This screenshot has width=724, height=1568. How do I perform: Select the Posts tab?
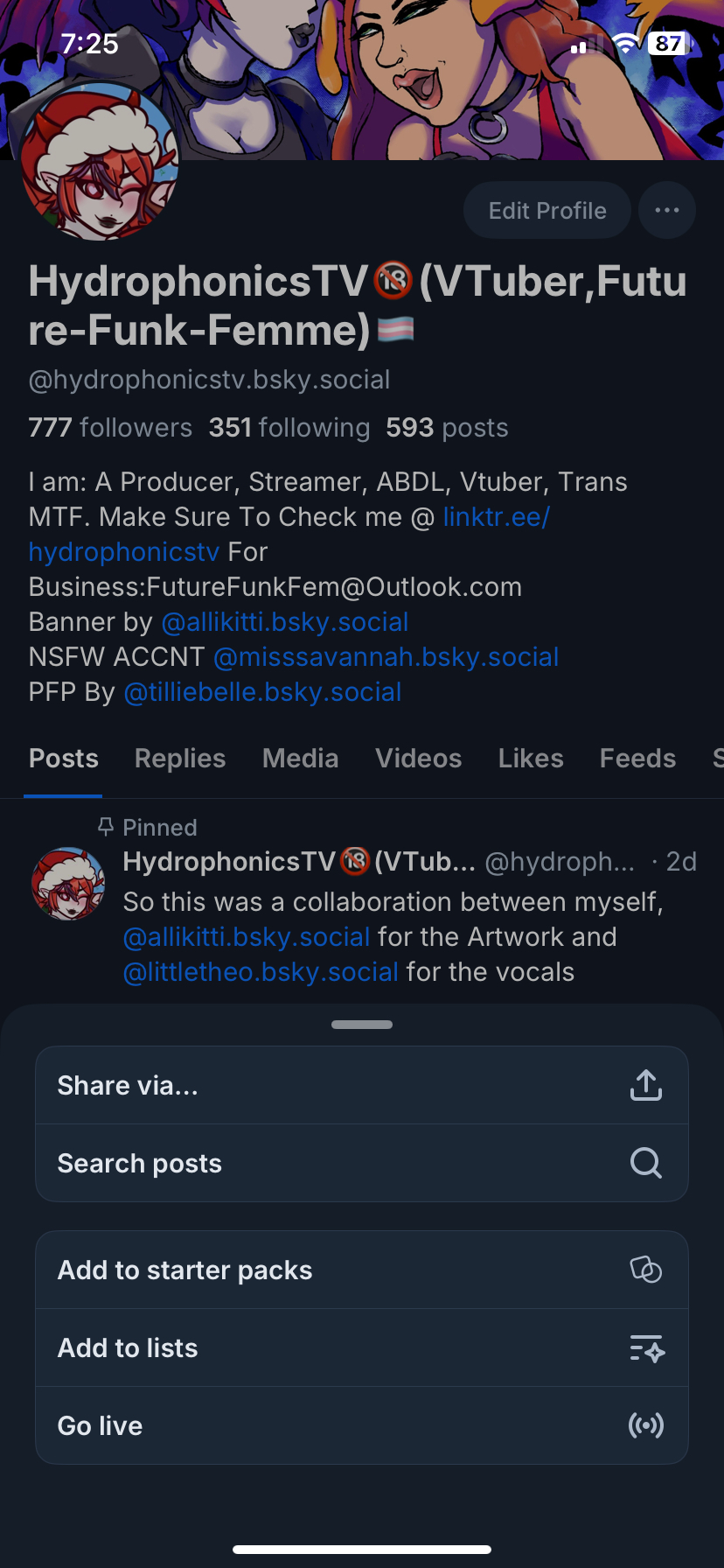coord(63,759)
